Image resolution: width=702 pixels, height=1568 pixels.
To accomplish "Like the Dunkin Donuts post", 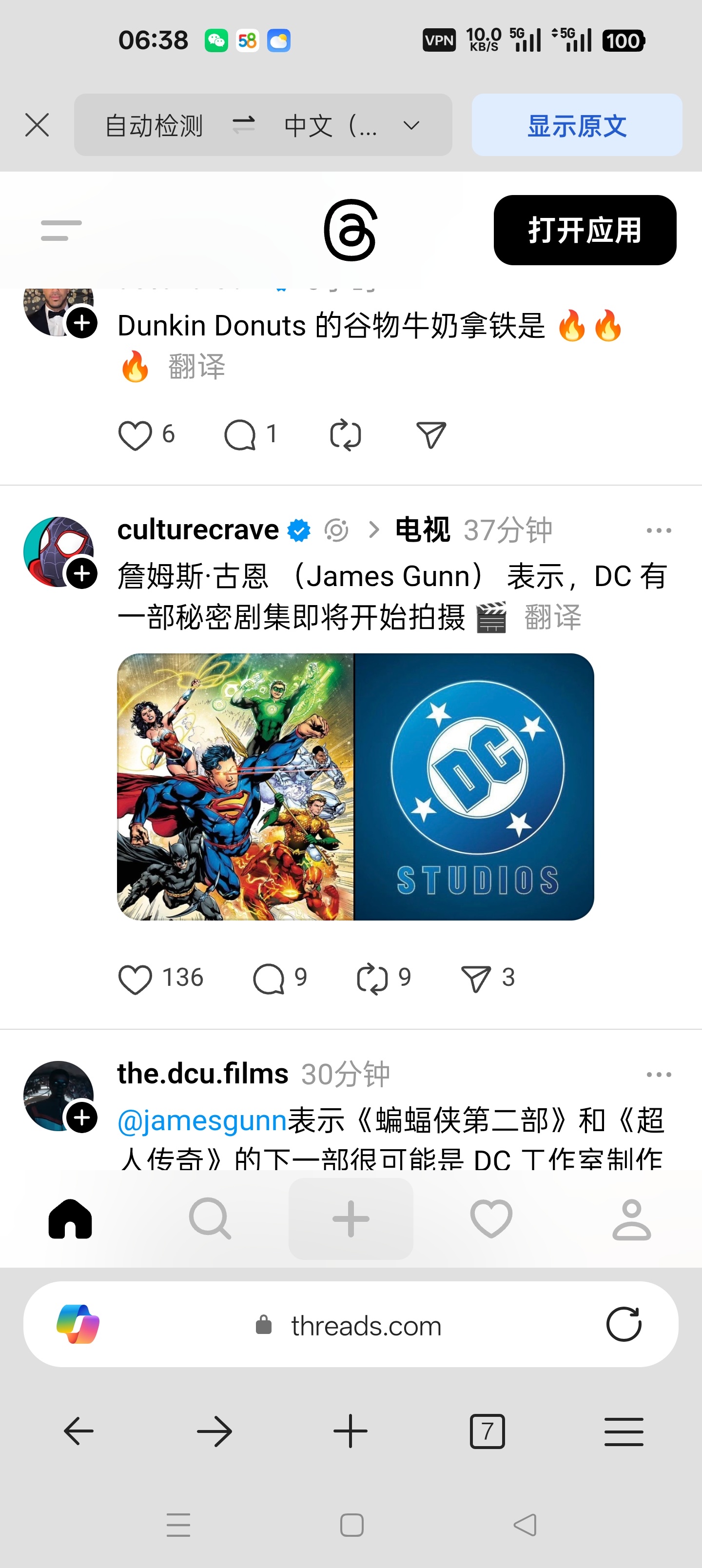I will pyautogui.click(x=135, y=435).
